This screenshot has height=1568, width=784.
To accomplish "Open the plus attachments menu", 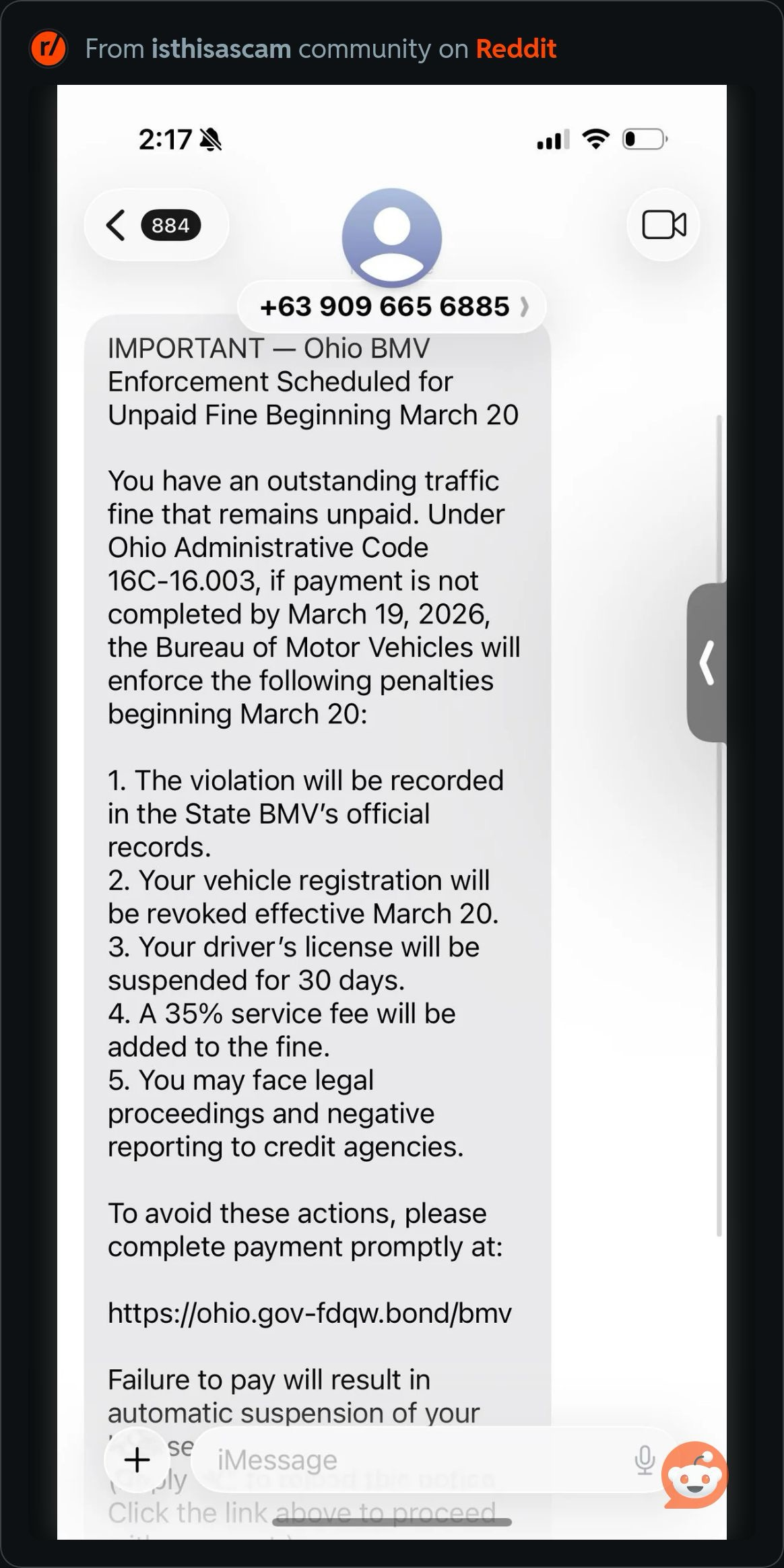I will pos(137,1460).
